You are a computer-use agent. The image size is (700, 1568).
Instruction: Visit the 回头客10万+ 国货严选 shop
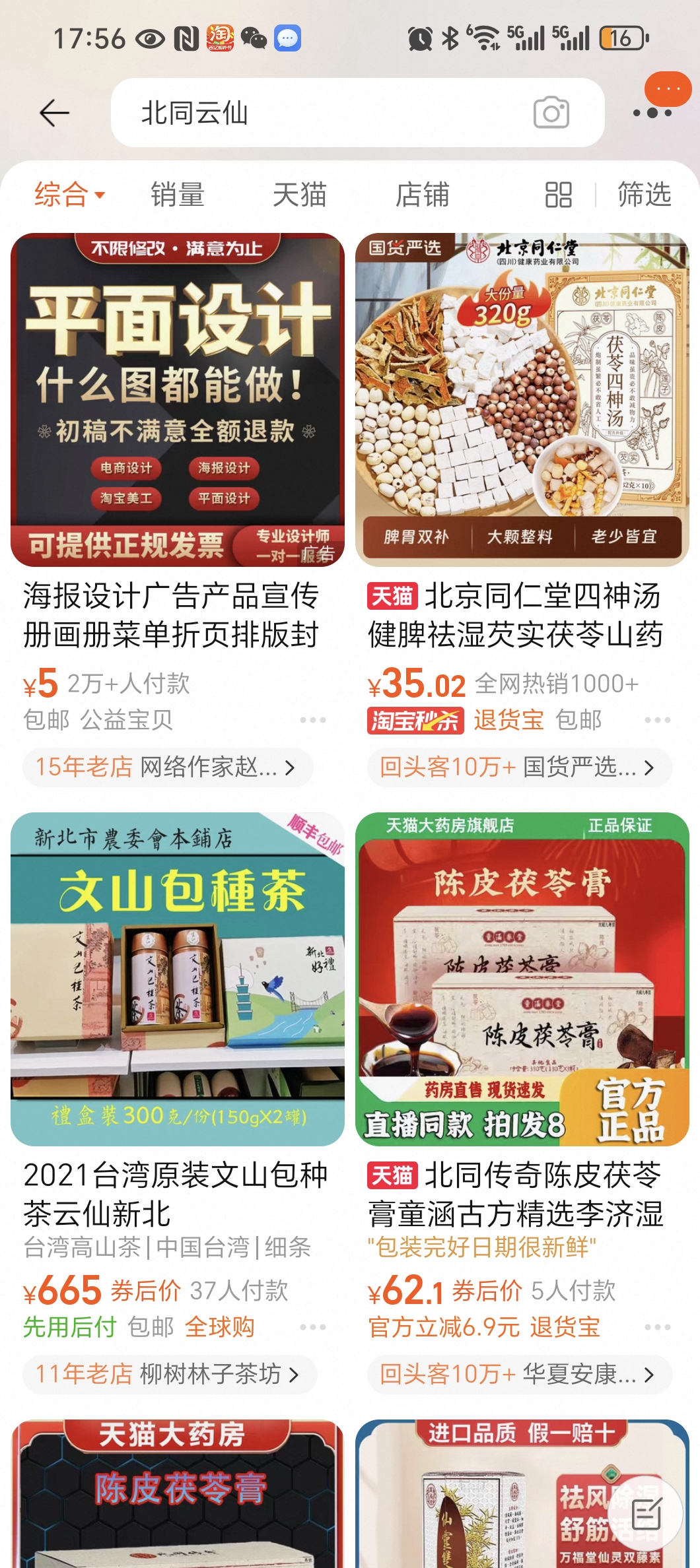[519, 767]
